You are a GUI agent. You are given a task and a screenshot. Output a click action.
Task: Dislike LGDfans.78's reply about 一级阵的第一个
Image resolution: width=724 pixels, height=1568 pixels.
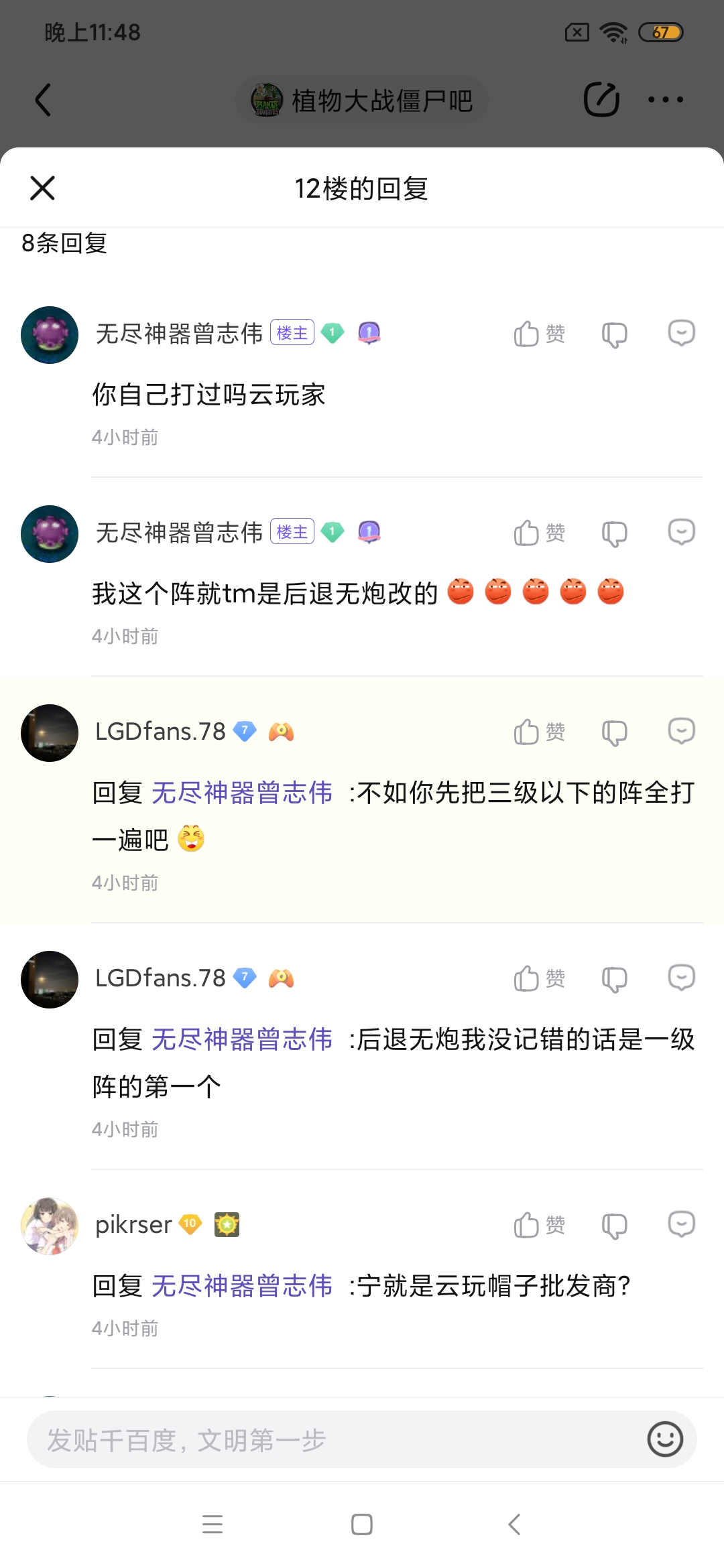[x=614, y=978]
